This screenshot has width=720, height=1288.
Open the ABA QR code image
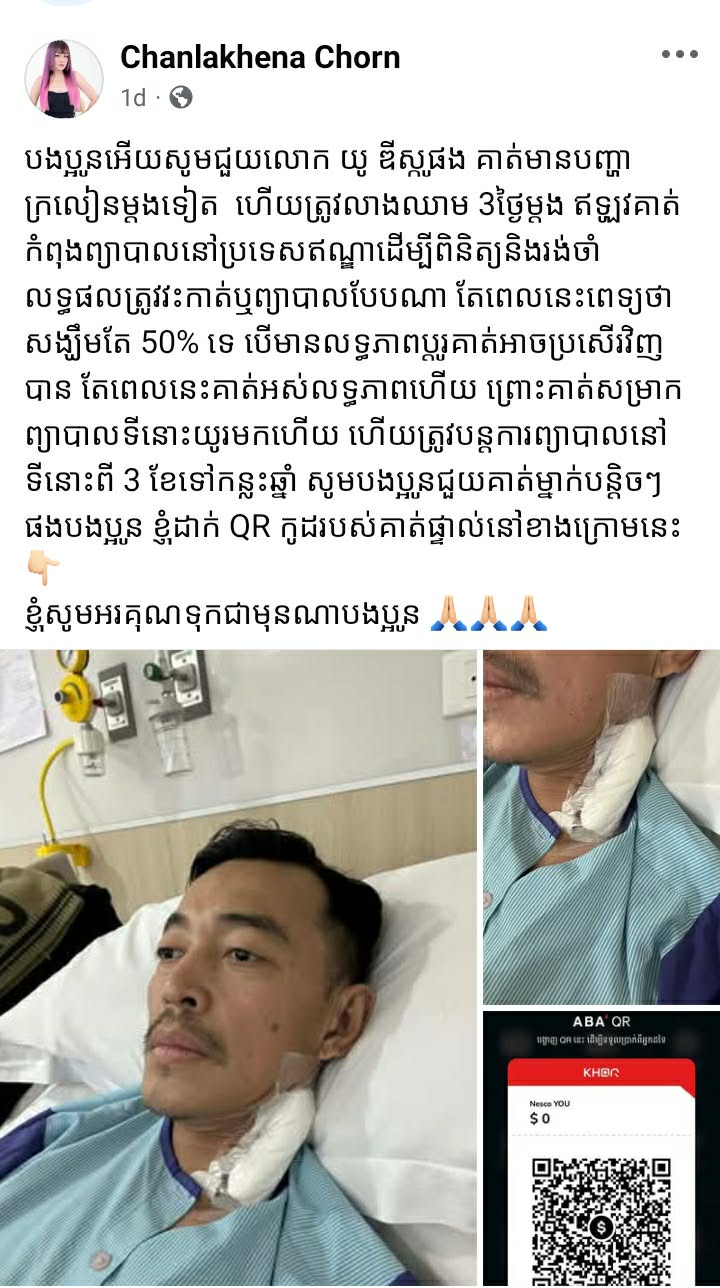coord(600,1148)
